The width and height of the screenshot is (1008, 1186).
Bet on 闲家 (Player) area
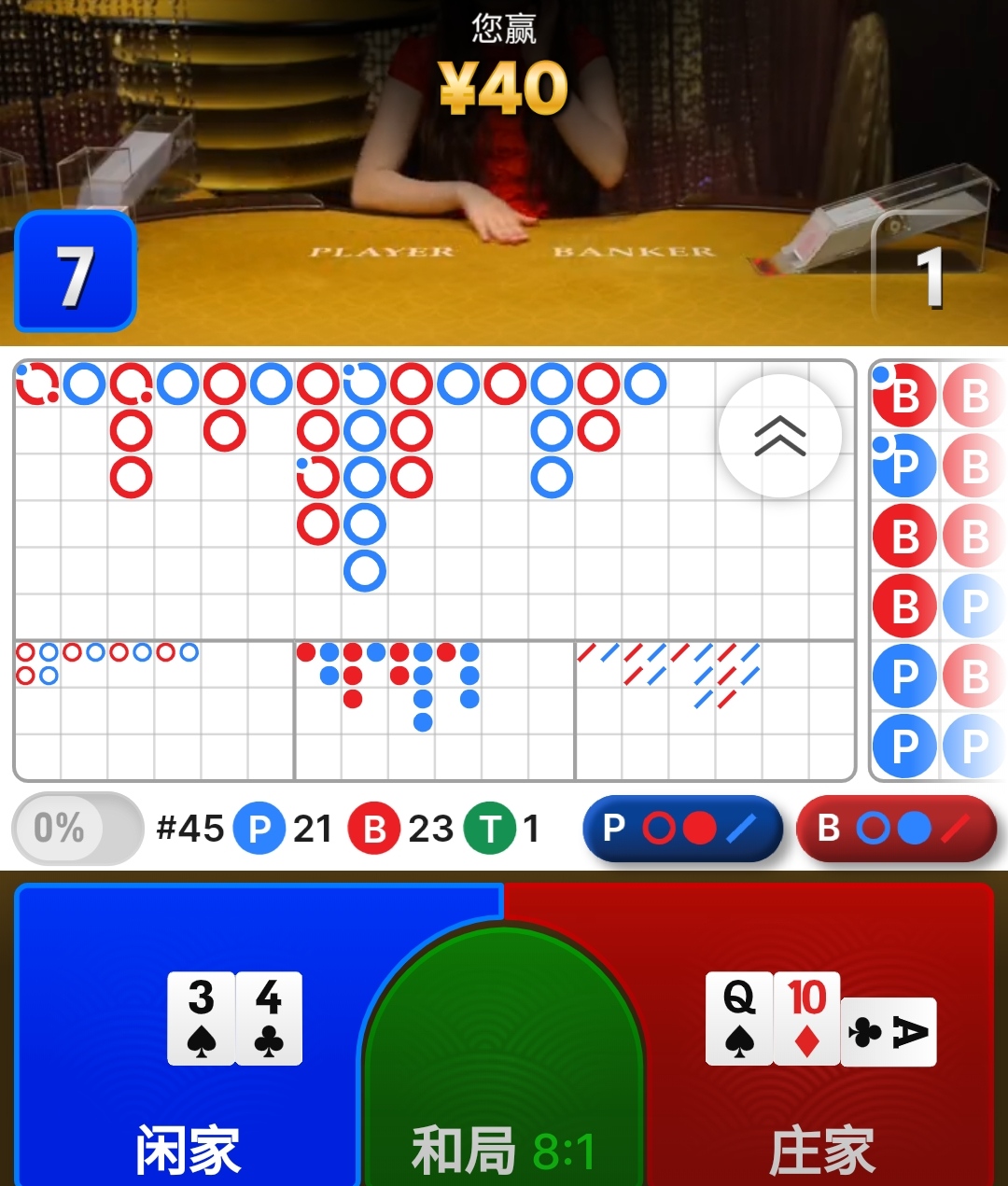point(187,1036)
